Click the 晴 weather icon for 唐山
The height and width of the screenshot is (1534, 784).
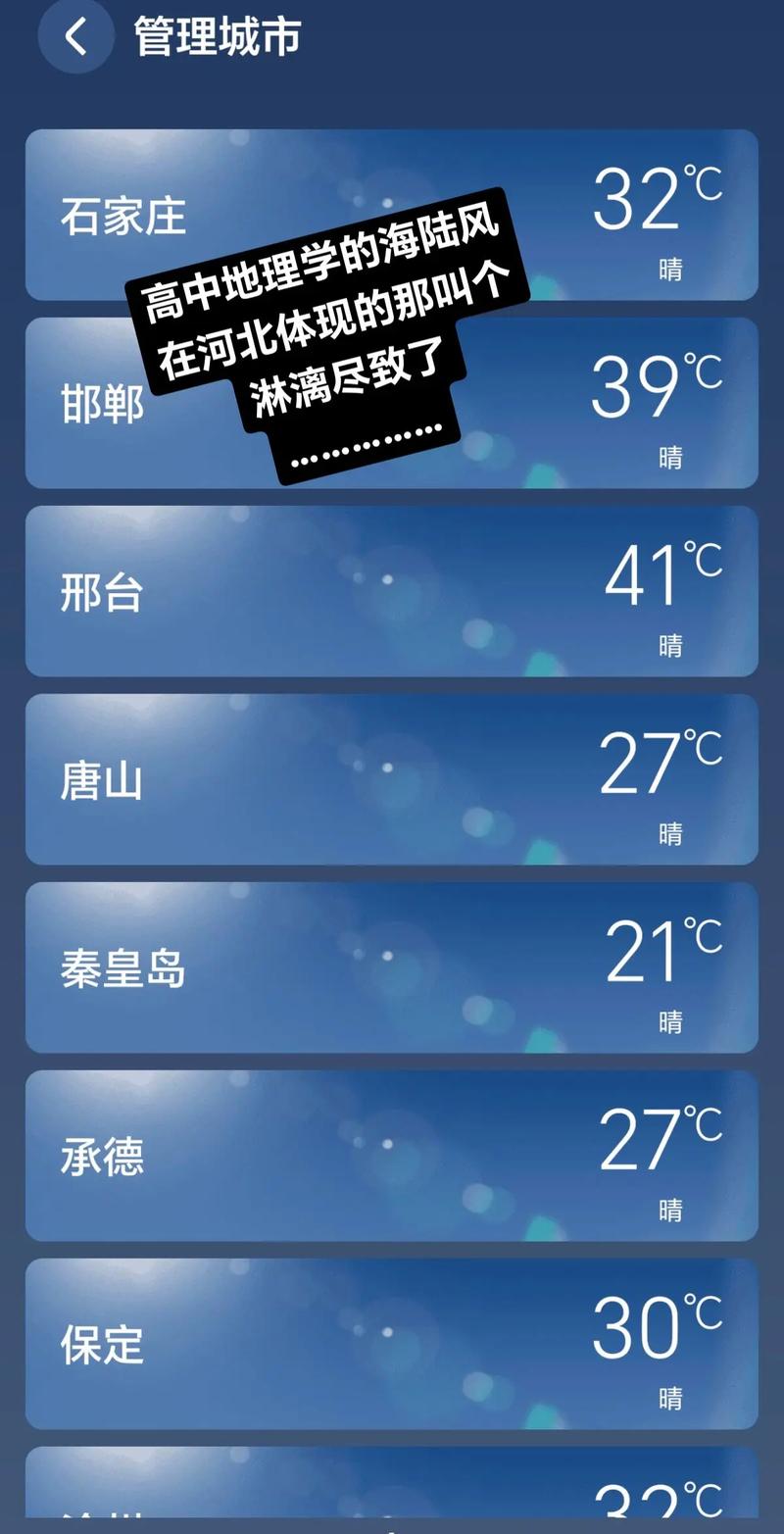pos(670,832)
